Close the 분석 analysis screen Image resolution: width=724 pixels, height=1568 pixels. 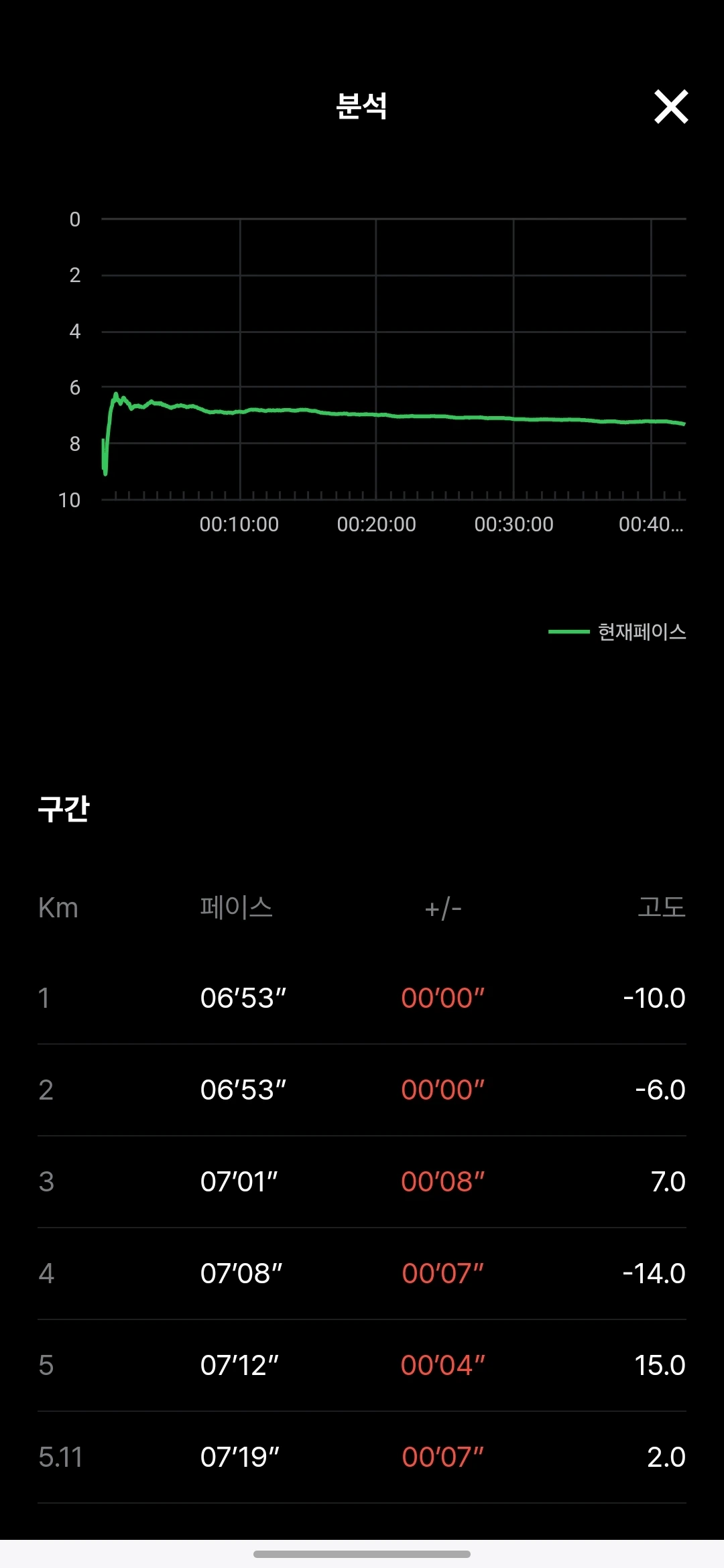coord(671,107)
